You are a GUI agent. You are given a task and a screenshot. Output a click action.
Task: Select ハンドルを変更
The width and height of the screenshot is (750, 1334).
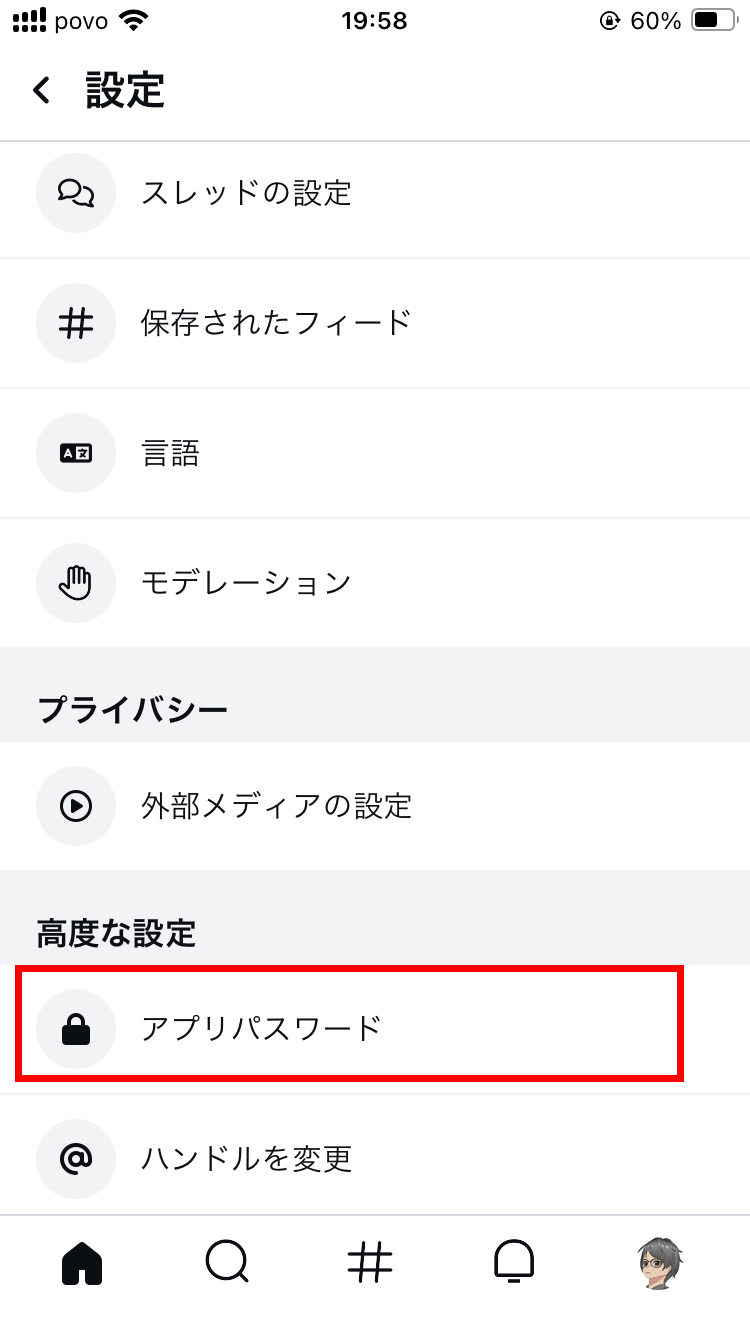375,1158
